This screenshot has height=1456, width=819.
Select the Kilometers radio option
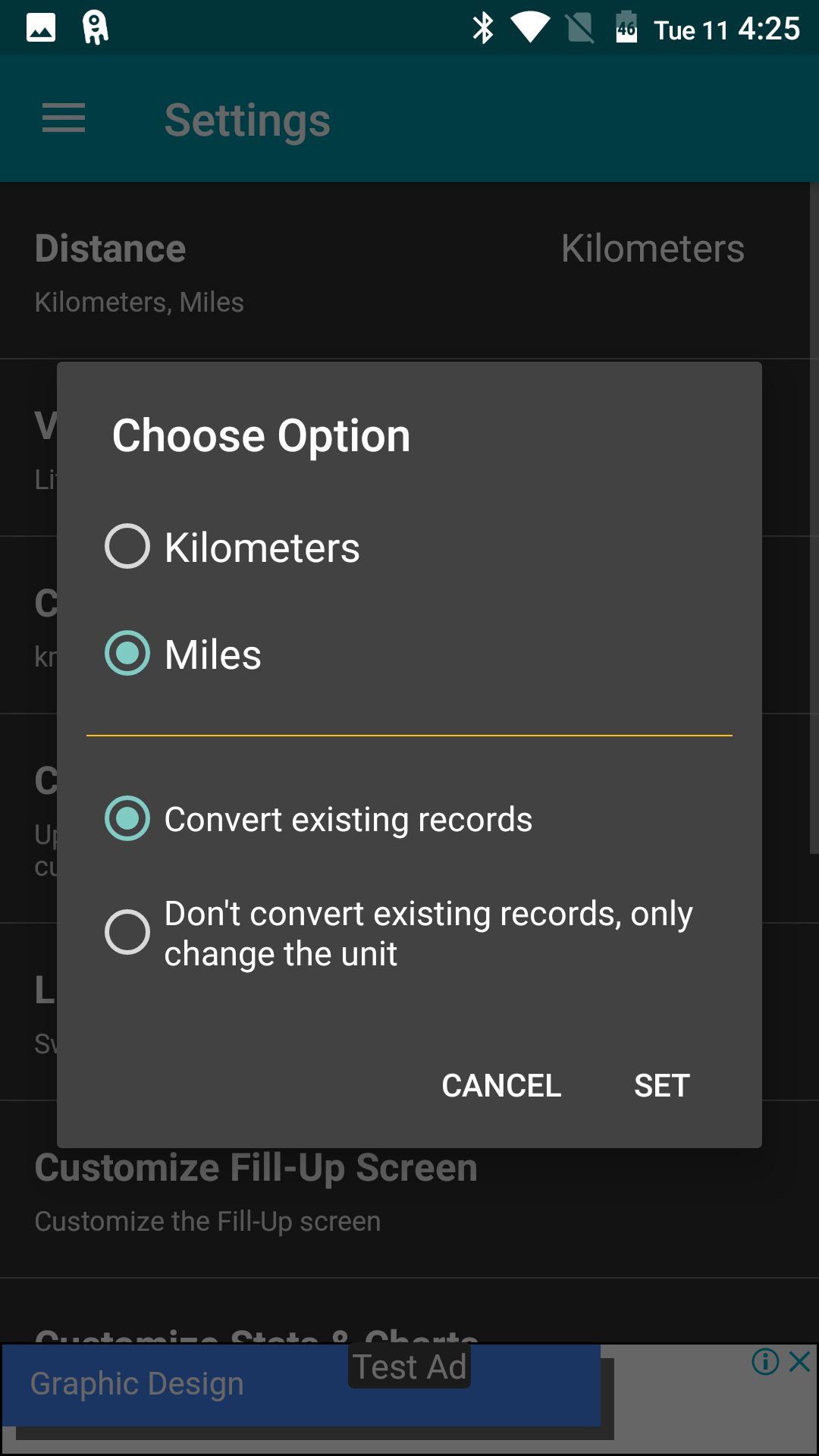coord(232,547)
